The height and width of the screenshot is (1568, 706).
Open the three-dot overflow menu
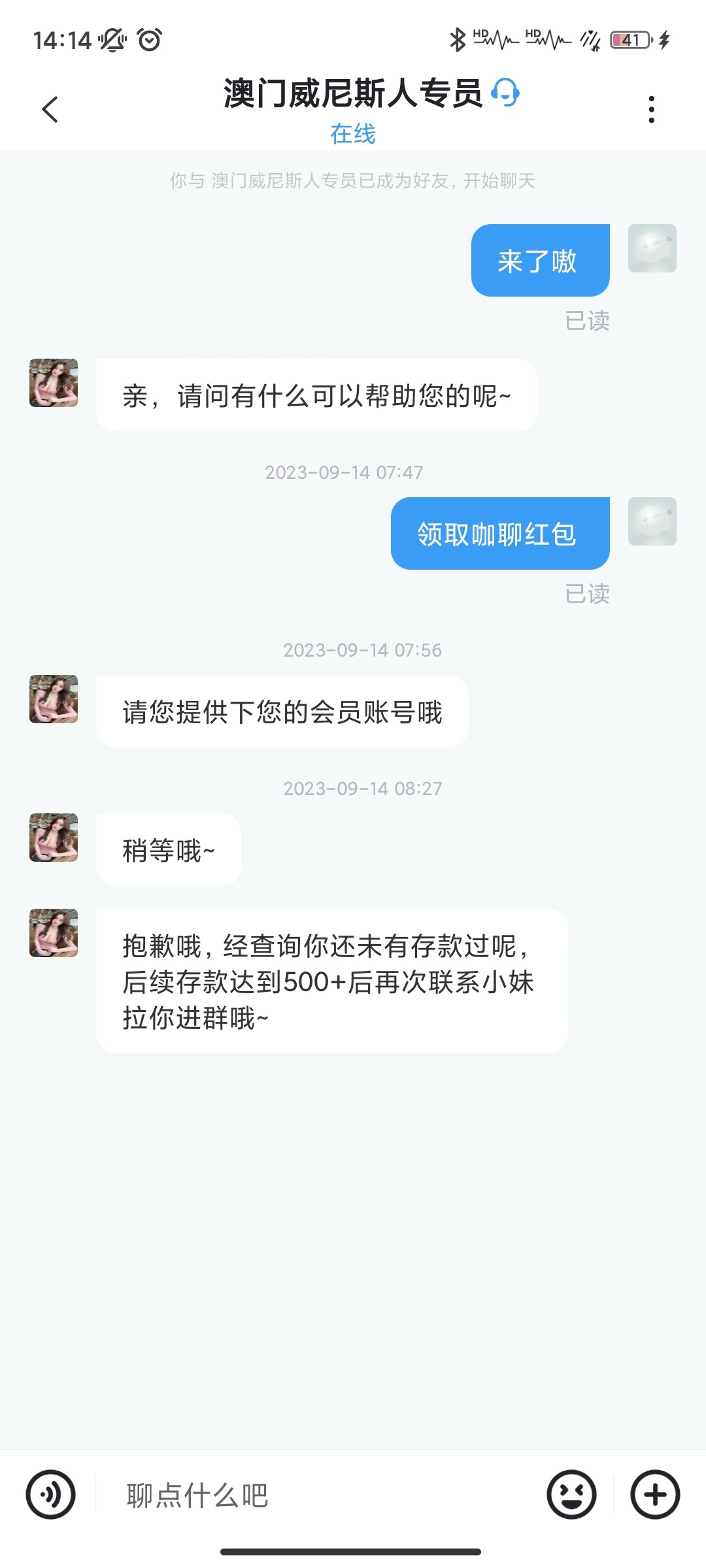(652, 108)
